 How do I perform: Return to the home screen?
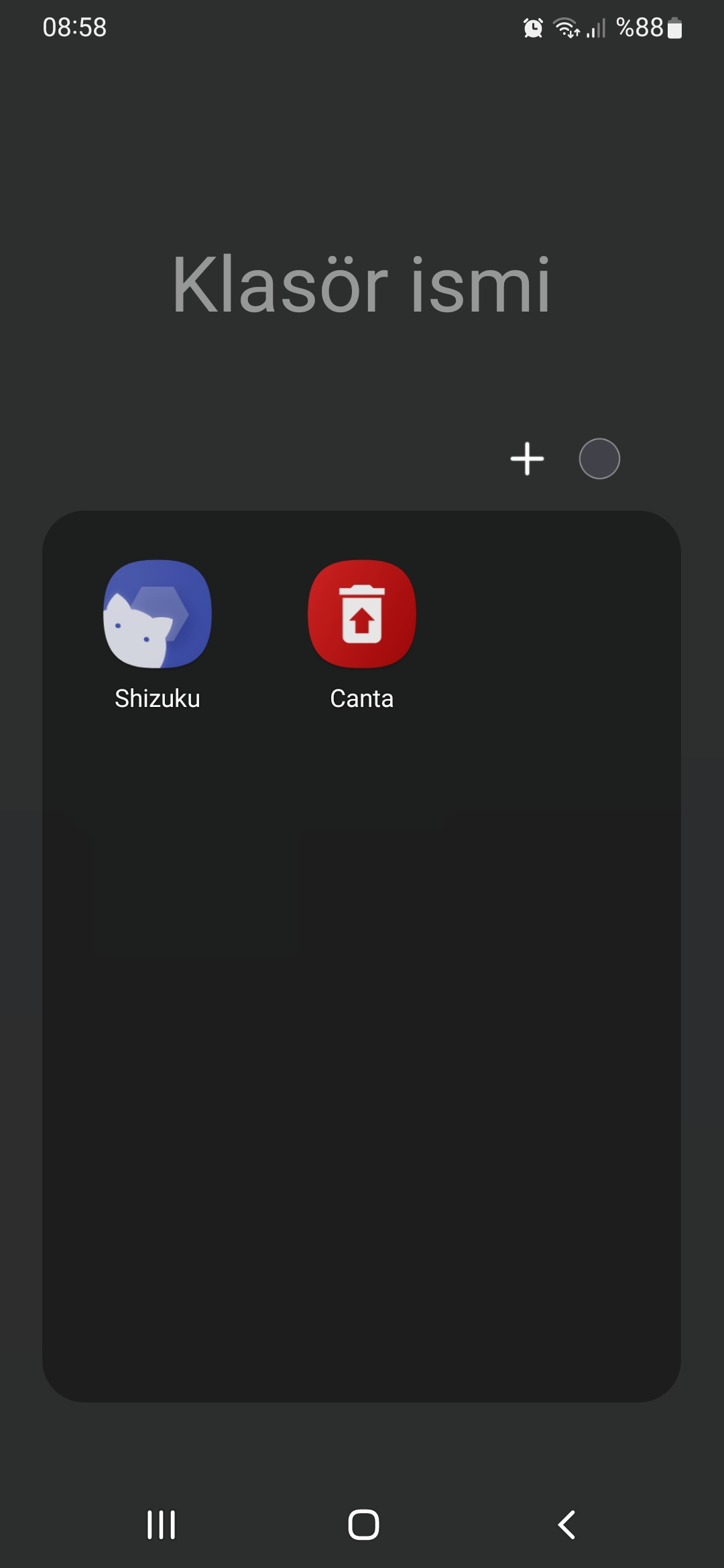[x=363, y=1524]
